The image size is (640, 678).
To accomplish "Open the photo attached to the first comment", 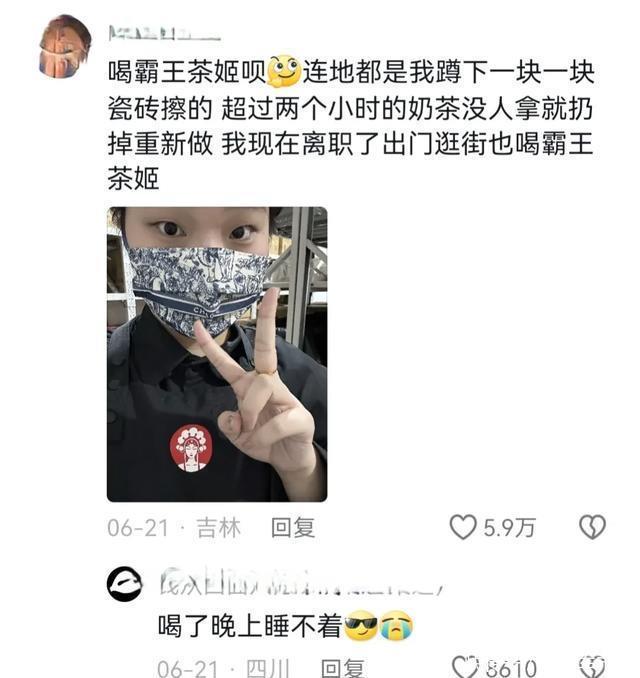I will click(x=217, y=354).
